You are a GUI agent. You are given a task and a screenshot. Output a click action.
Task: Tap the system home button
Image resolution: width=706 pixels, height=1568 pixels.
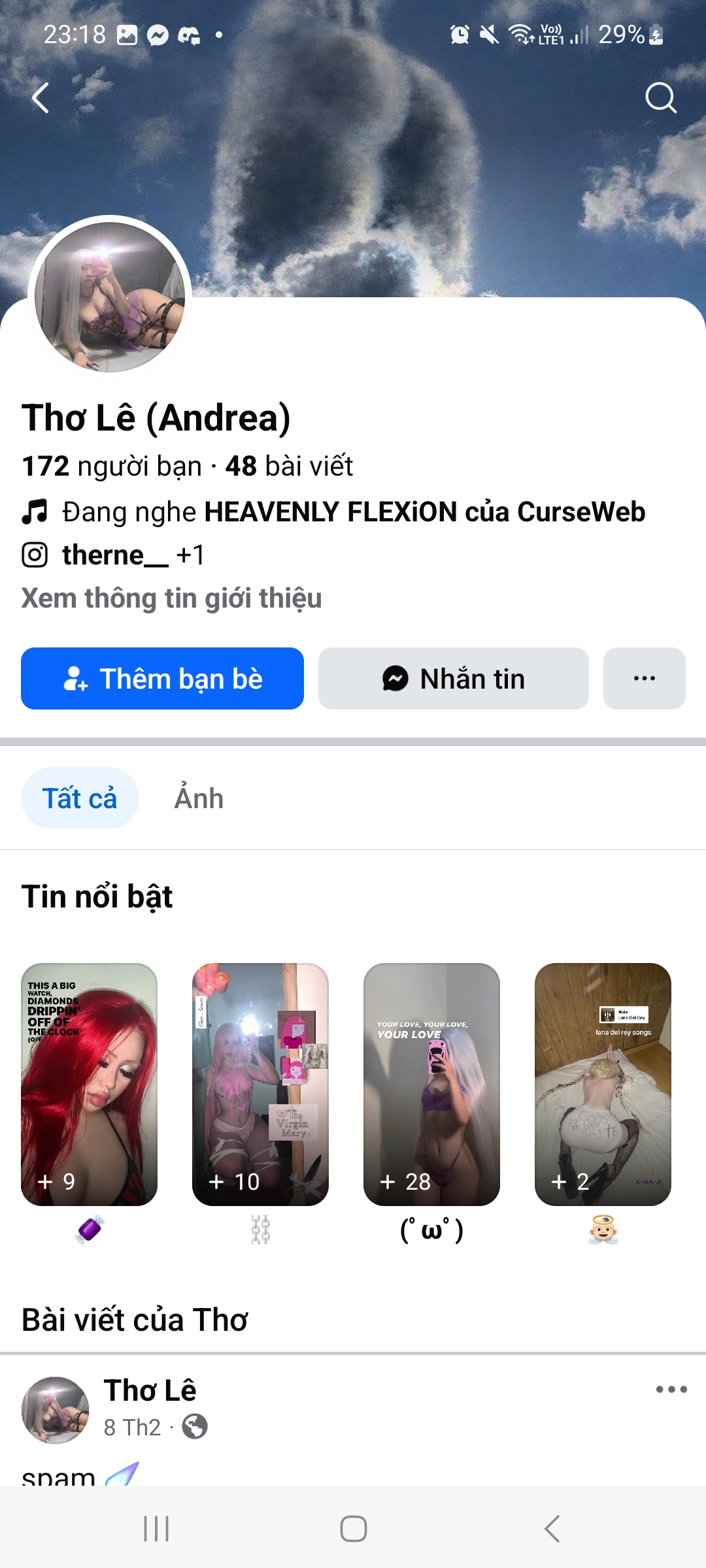(x=353, y=1529)
